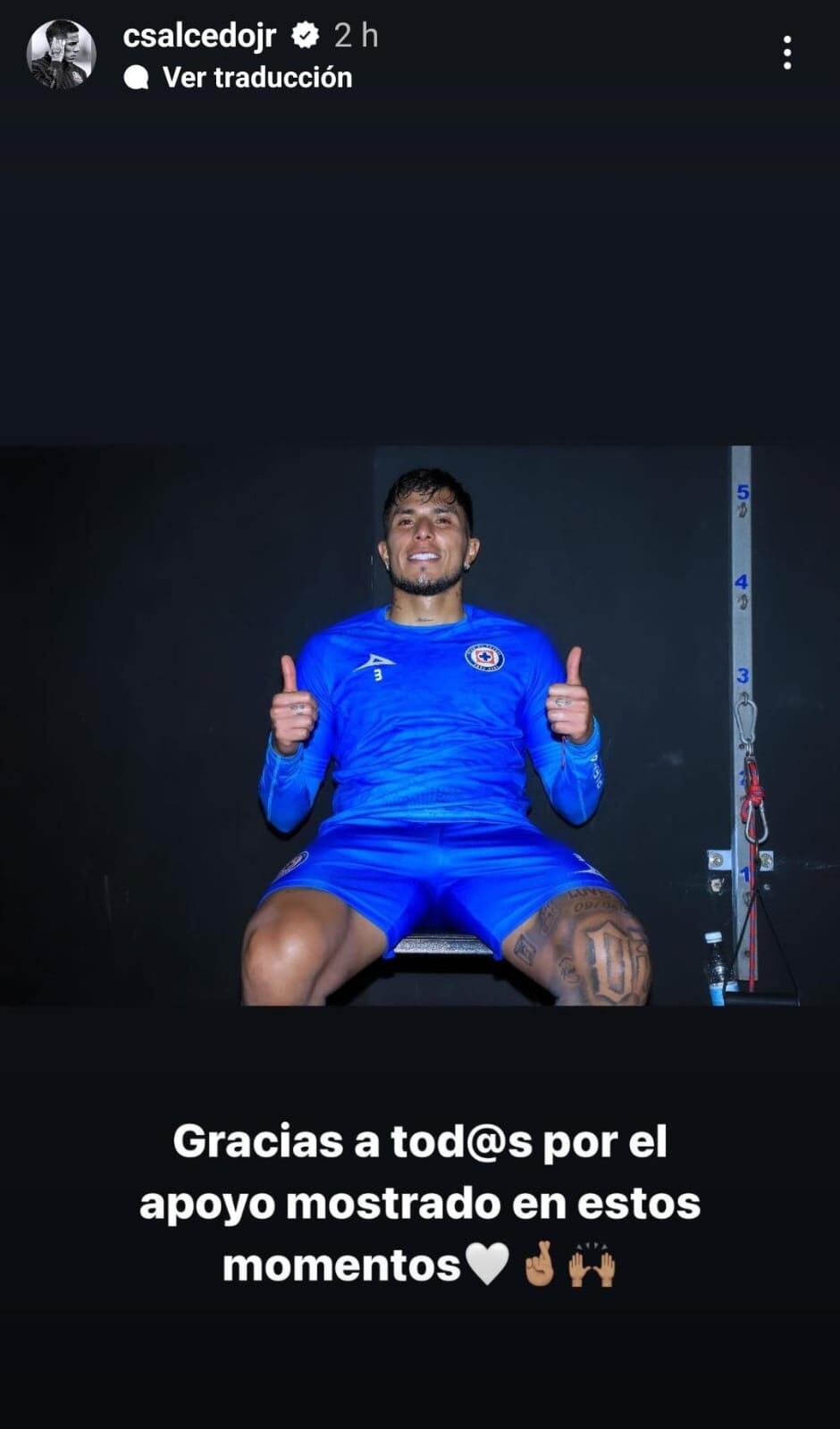This screenshot has height=1429, width=840.
Task: Tap Ver traducción to translate story
Action: pos(256,78)
